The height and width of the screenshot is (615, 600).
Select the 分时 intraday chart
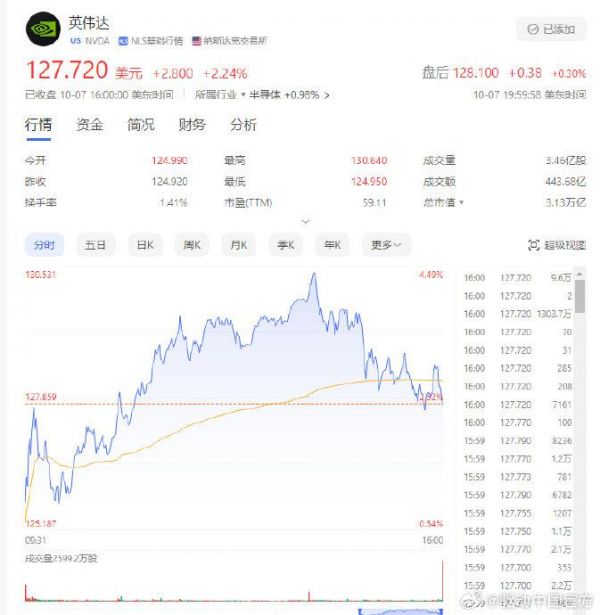pyautogui.click(x=45, y=245)
